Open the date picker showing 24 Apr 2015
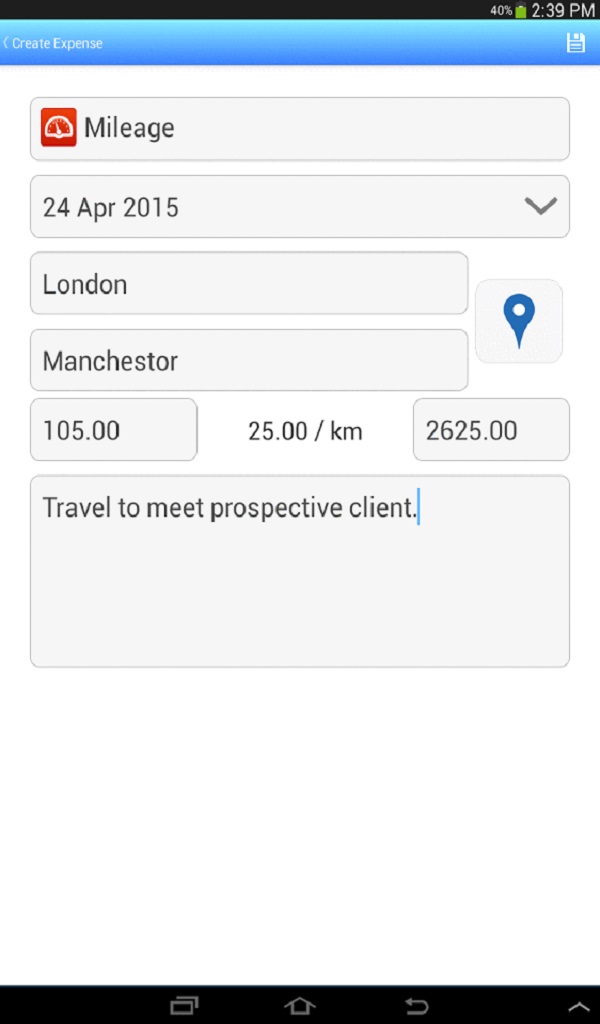The width and height of the screenshot is (600, 1024). coord(300,206)
